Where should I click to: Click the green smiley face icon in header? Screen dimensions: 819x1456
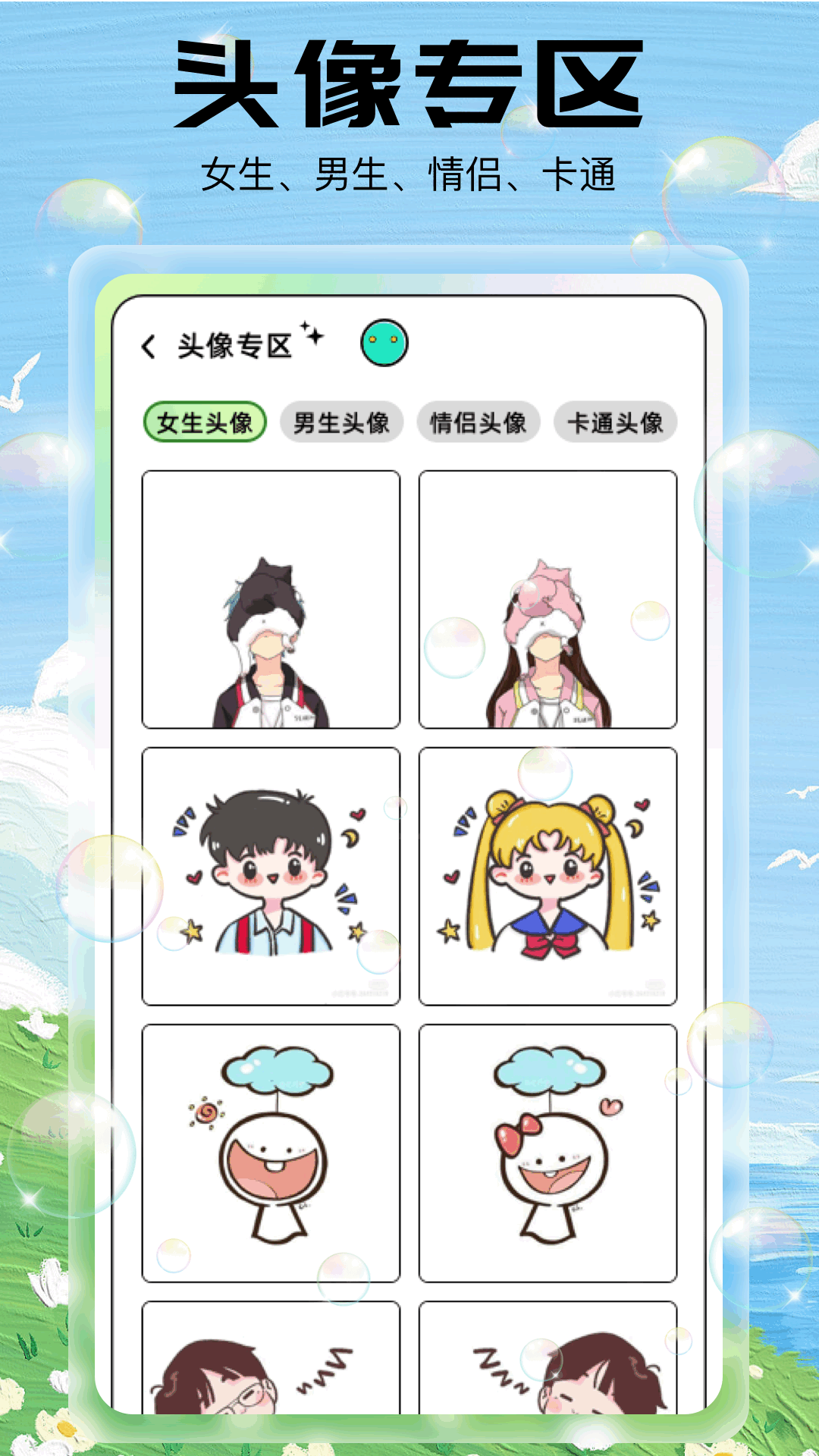[383, 343]
